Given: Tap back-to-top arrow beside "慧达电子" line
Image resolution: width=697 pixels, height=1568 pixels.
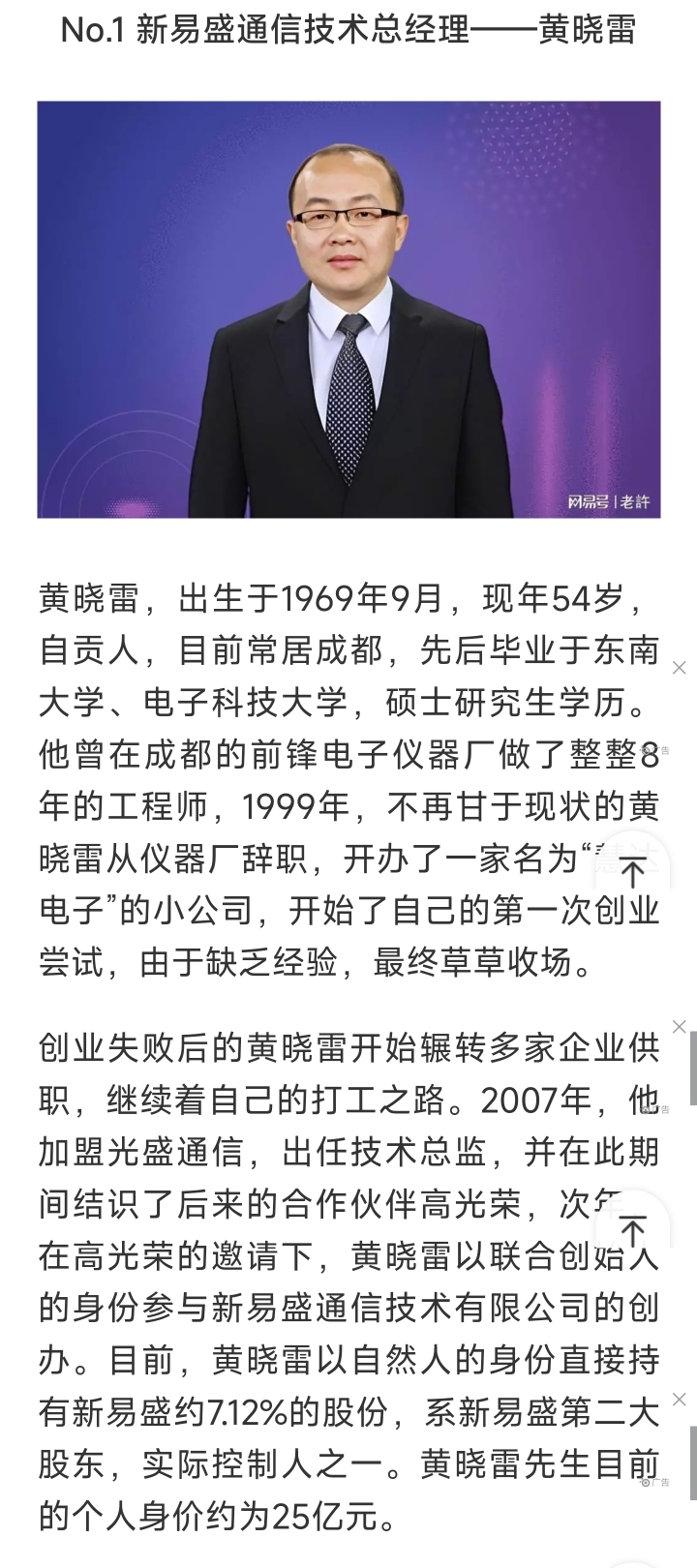Looking at the screenshot, I should 632,873.
